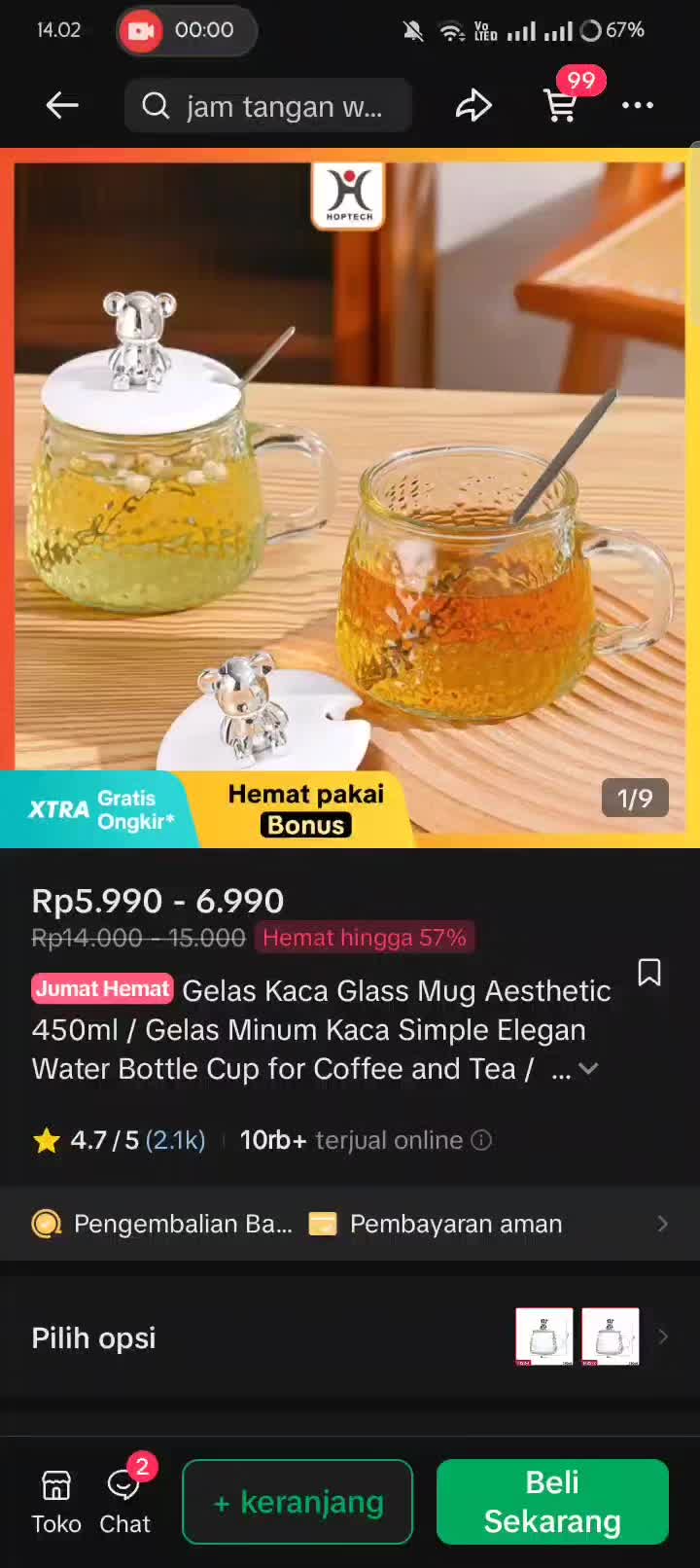Bookmark this glass mug product
700x1568 pixels.
[648, 973]
